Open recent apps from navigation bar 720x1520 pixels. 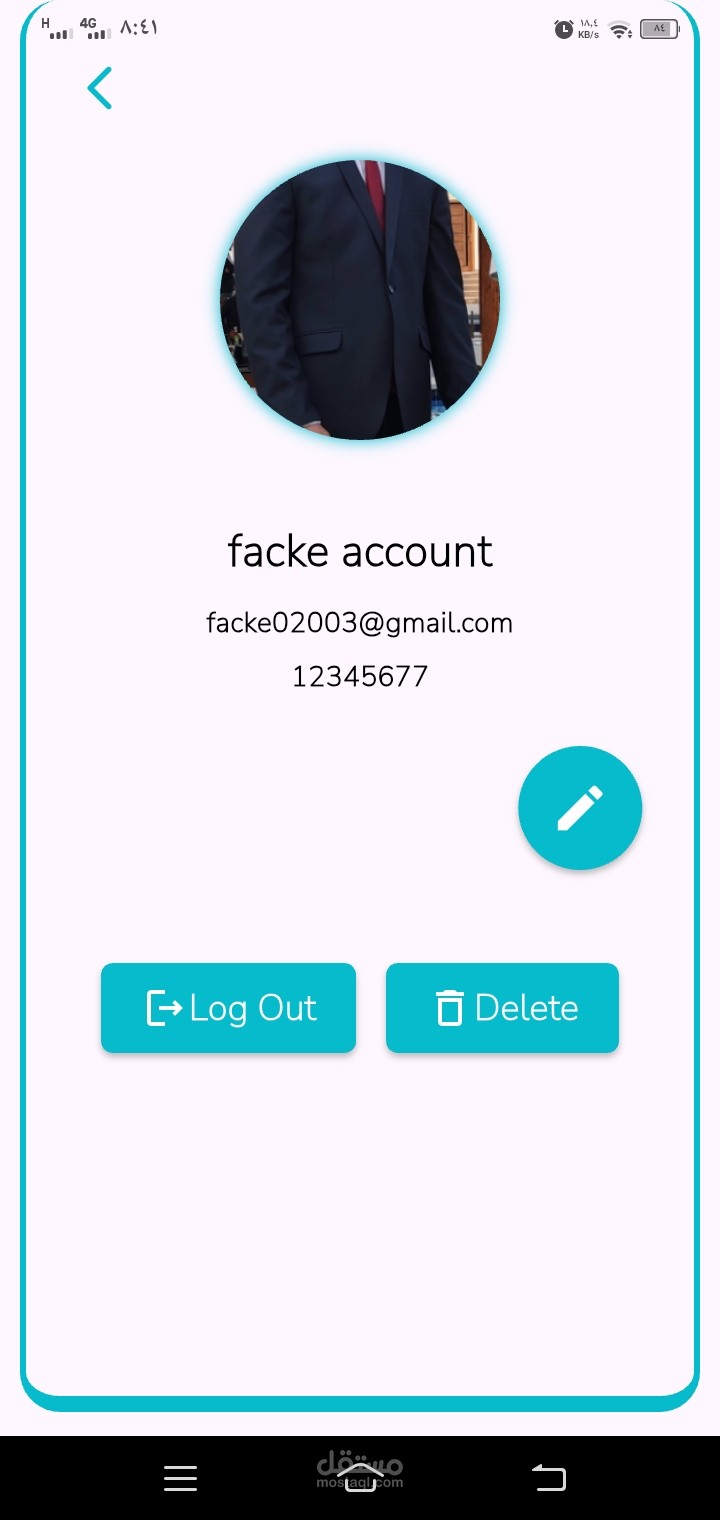click(180, 1478)
